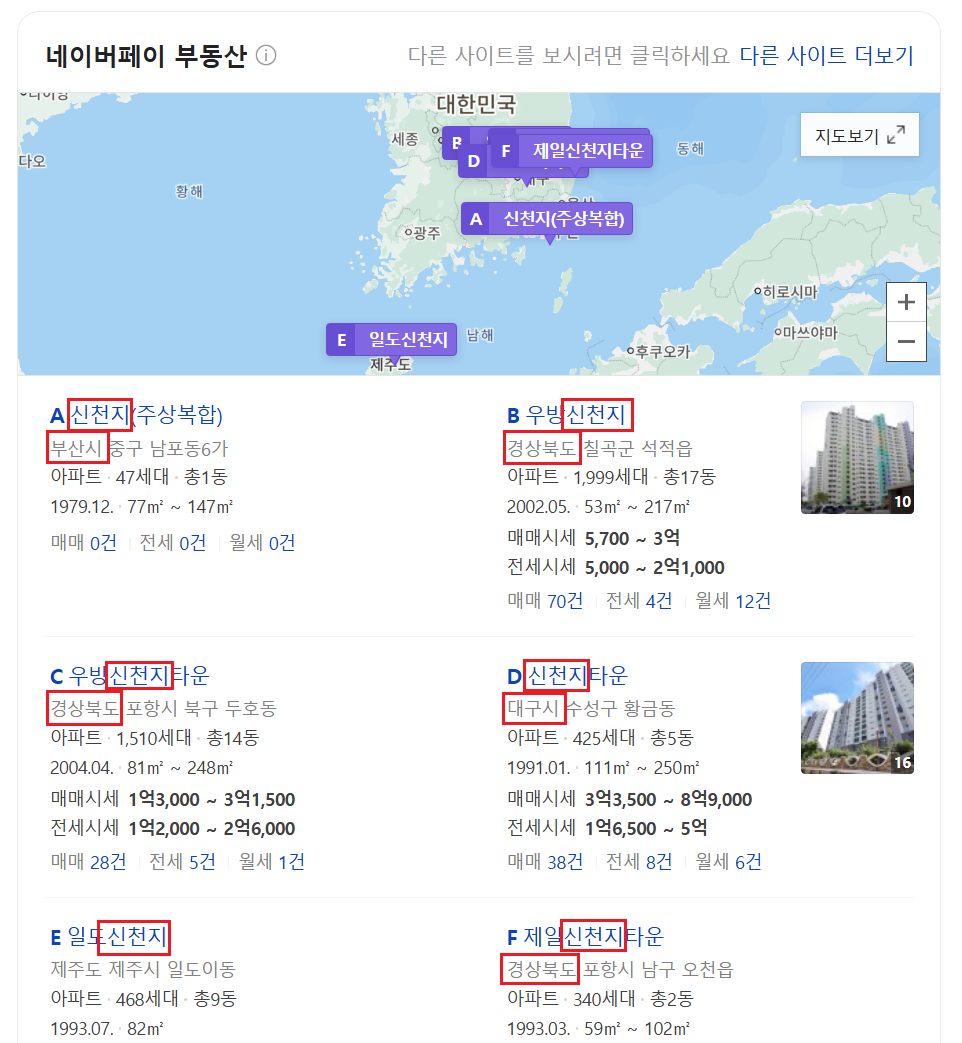Open listing D 신천지타운
The image size is (962, 1043).
pyautogui.click(x=568, y=676)
